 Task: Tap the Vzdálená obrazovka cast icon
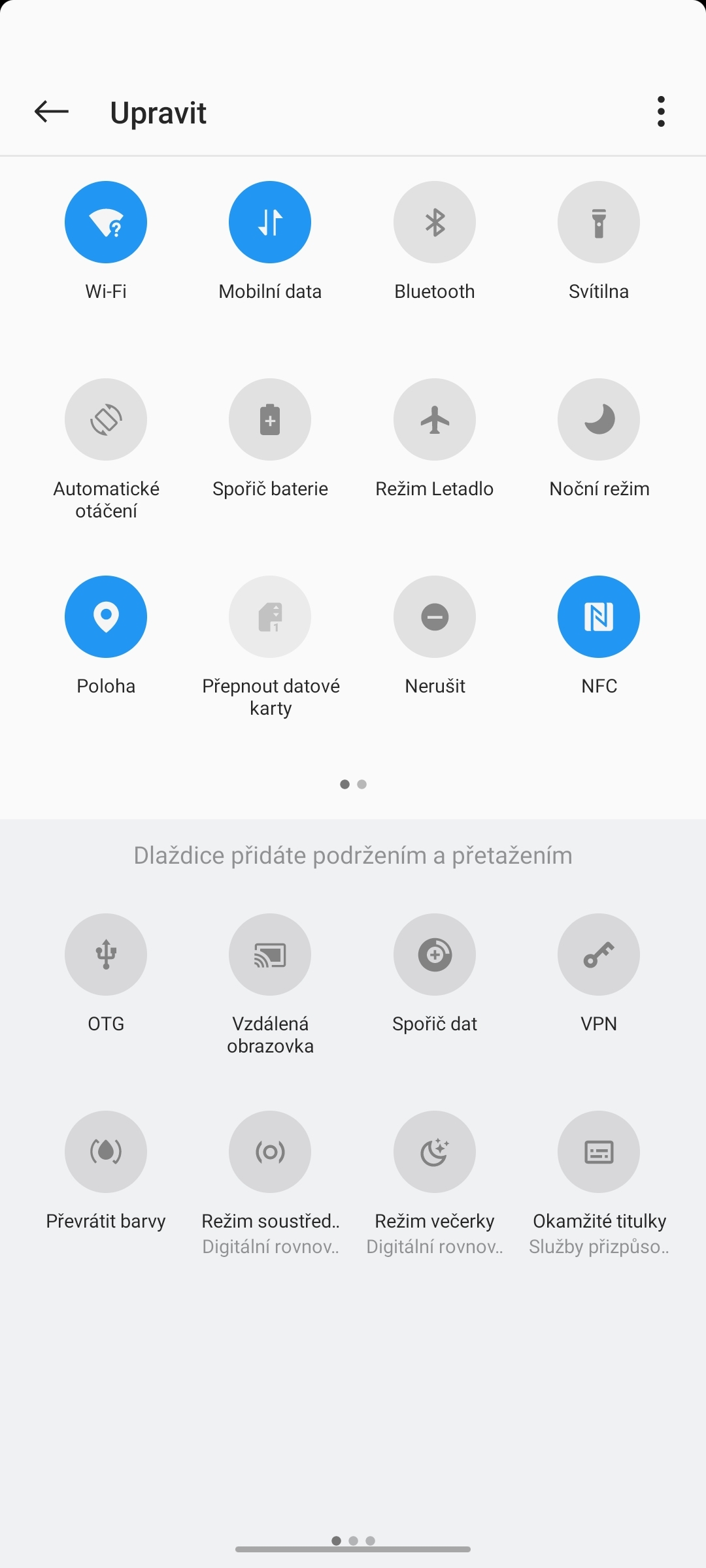pyautogui.click(x=270, y=955)
